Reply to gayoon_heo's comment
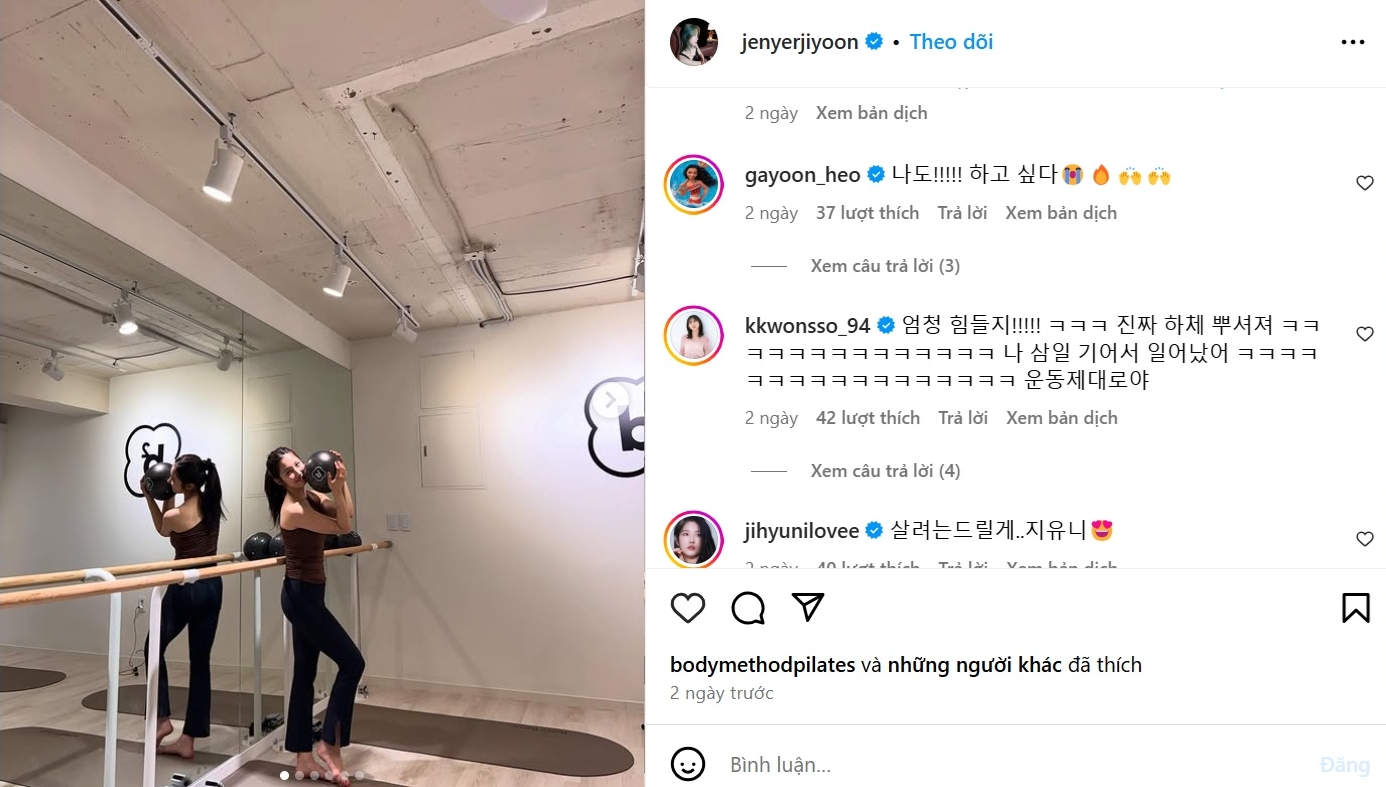Screen dimensions: 1386x787 tap(962, 213)
